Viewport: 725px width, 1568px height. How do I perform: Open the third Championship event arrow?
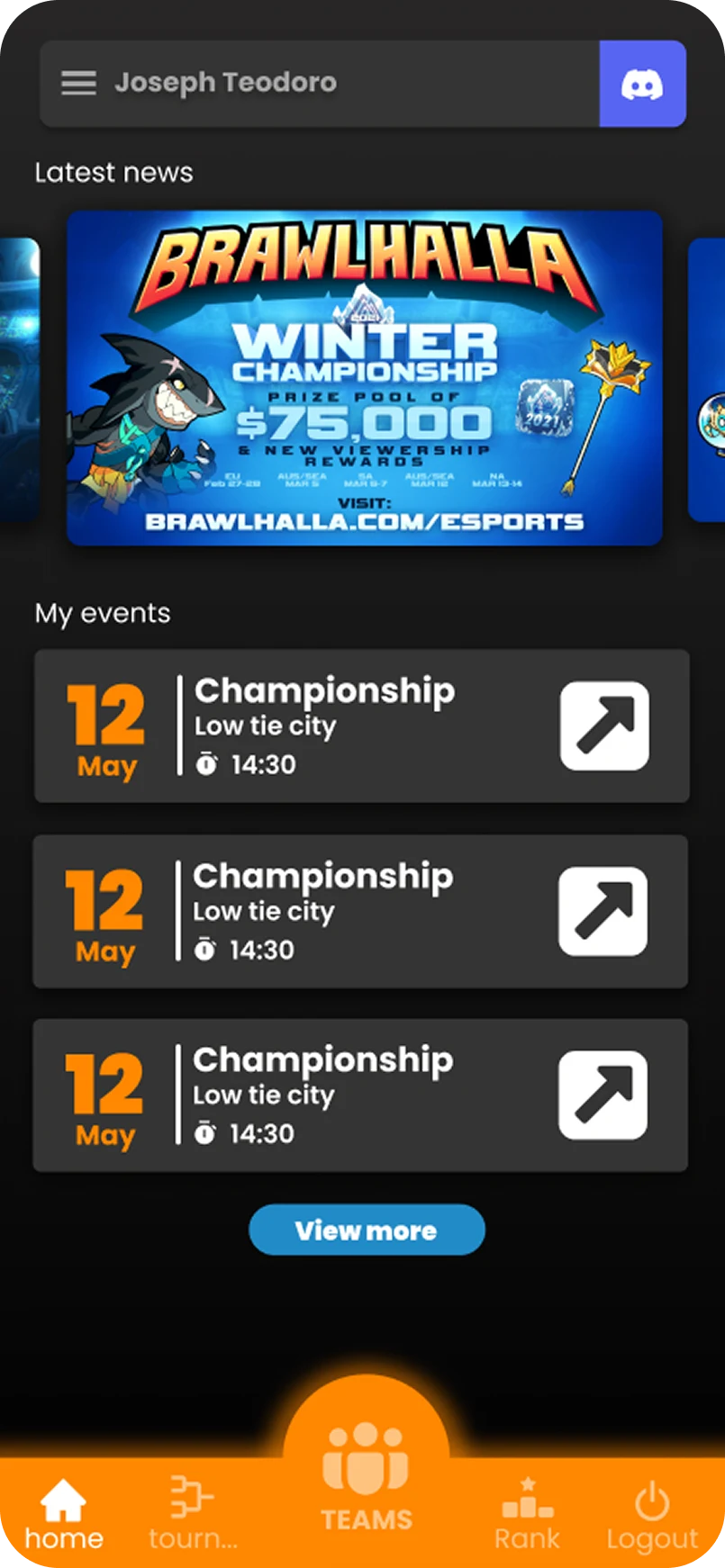pyautogui.click(x=603, y=1095)
